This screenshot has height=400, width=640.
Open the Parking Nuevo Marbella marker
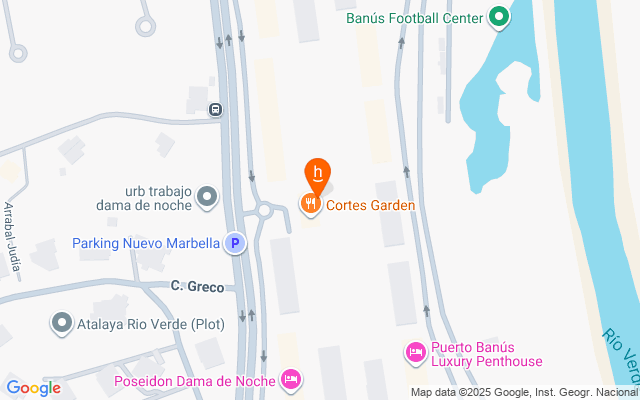(235, 243)
